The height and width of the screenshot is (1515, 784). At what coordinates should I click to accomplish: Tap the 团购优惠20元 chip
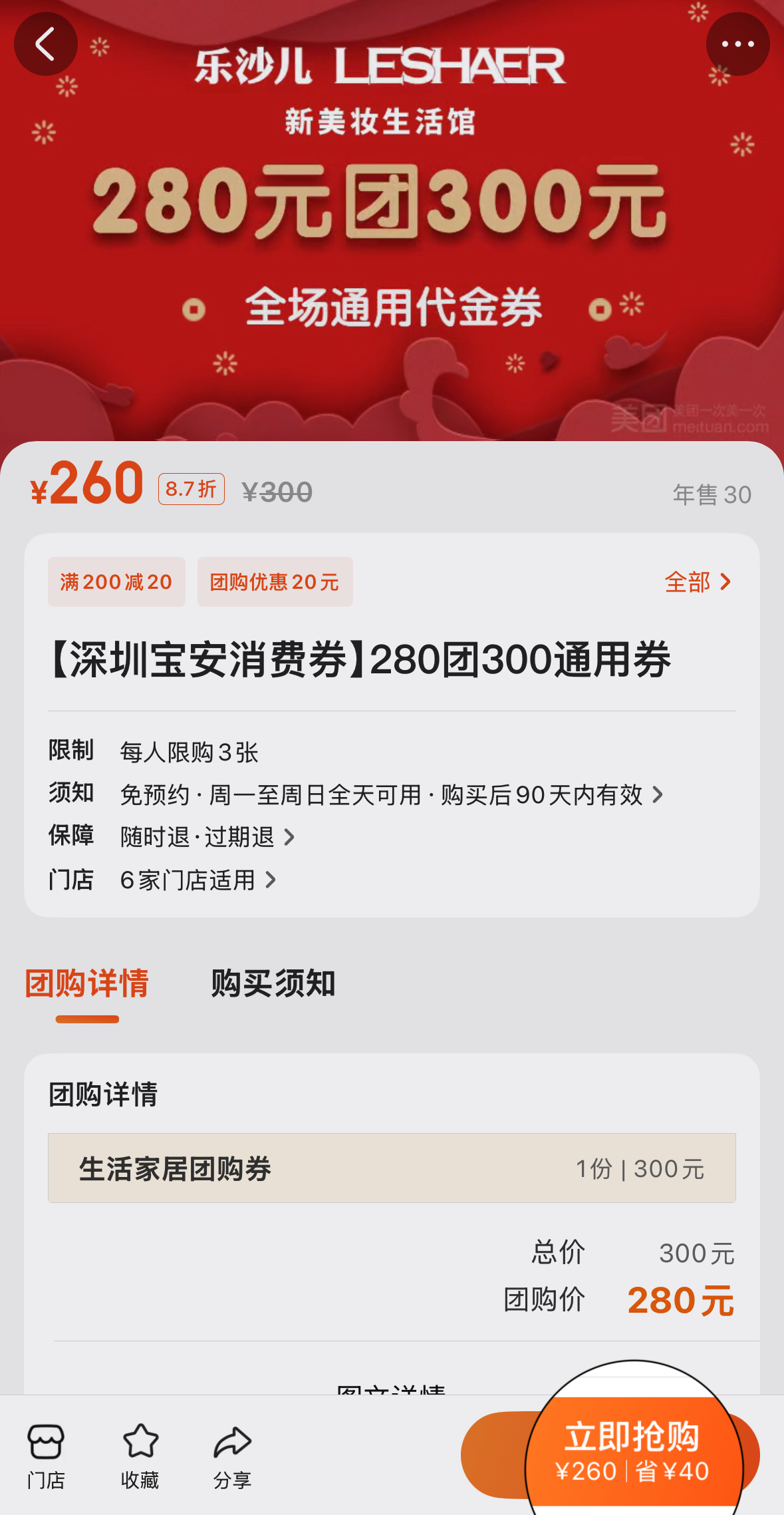275,582
